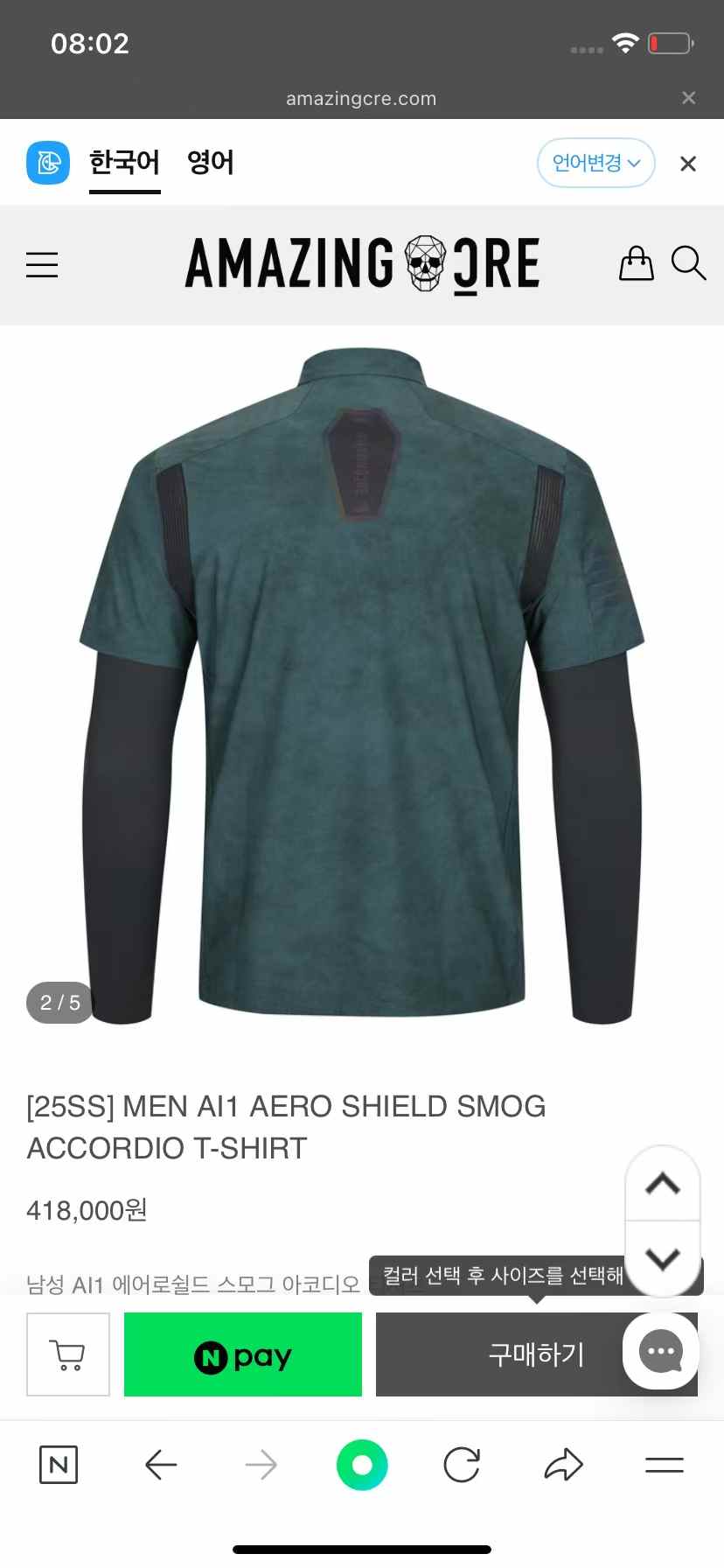Viewport: 724px width, 1568px height.
Task: Close the translation bar
Action: point(688,164)
